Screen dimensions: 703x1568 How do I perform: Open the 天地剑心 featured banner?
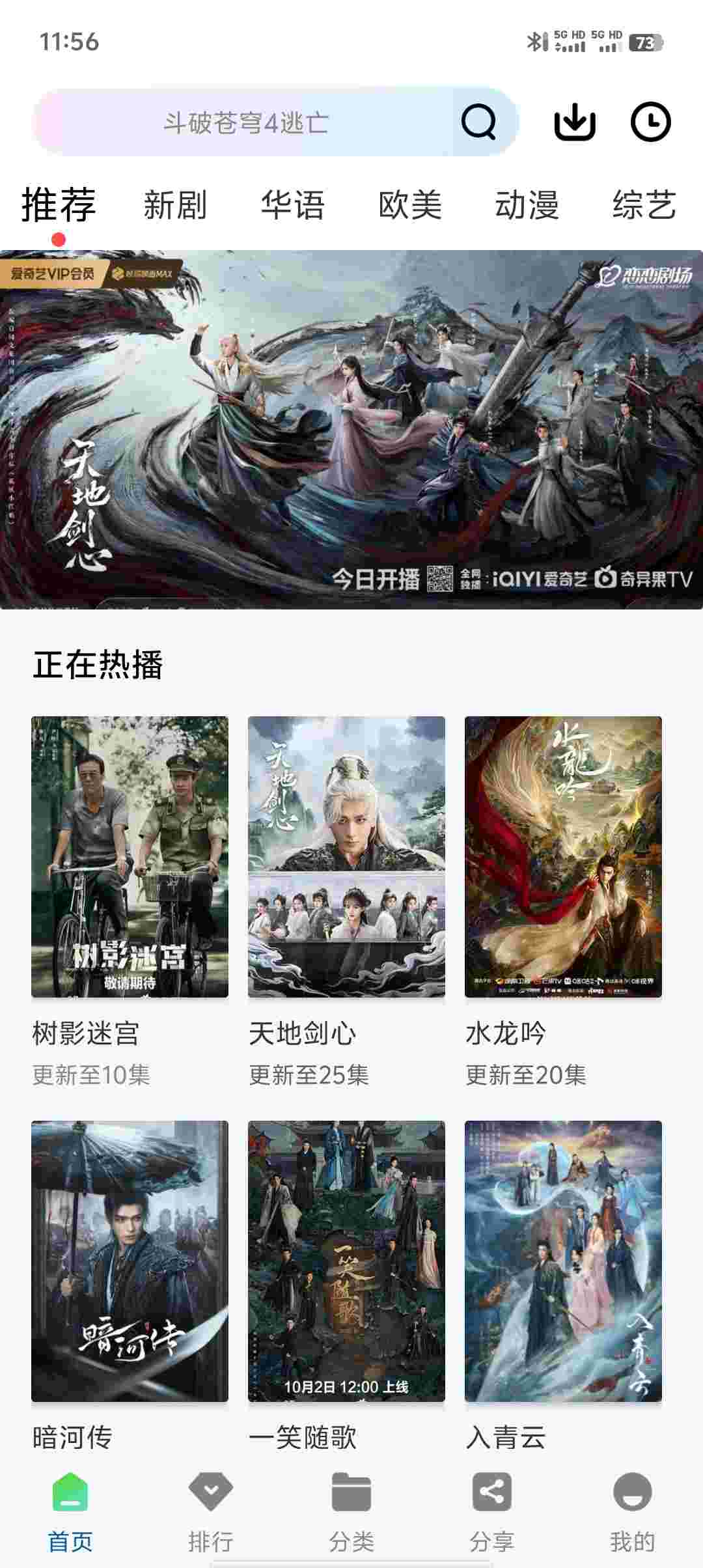coord(351,430)
